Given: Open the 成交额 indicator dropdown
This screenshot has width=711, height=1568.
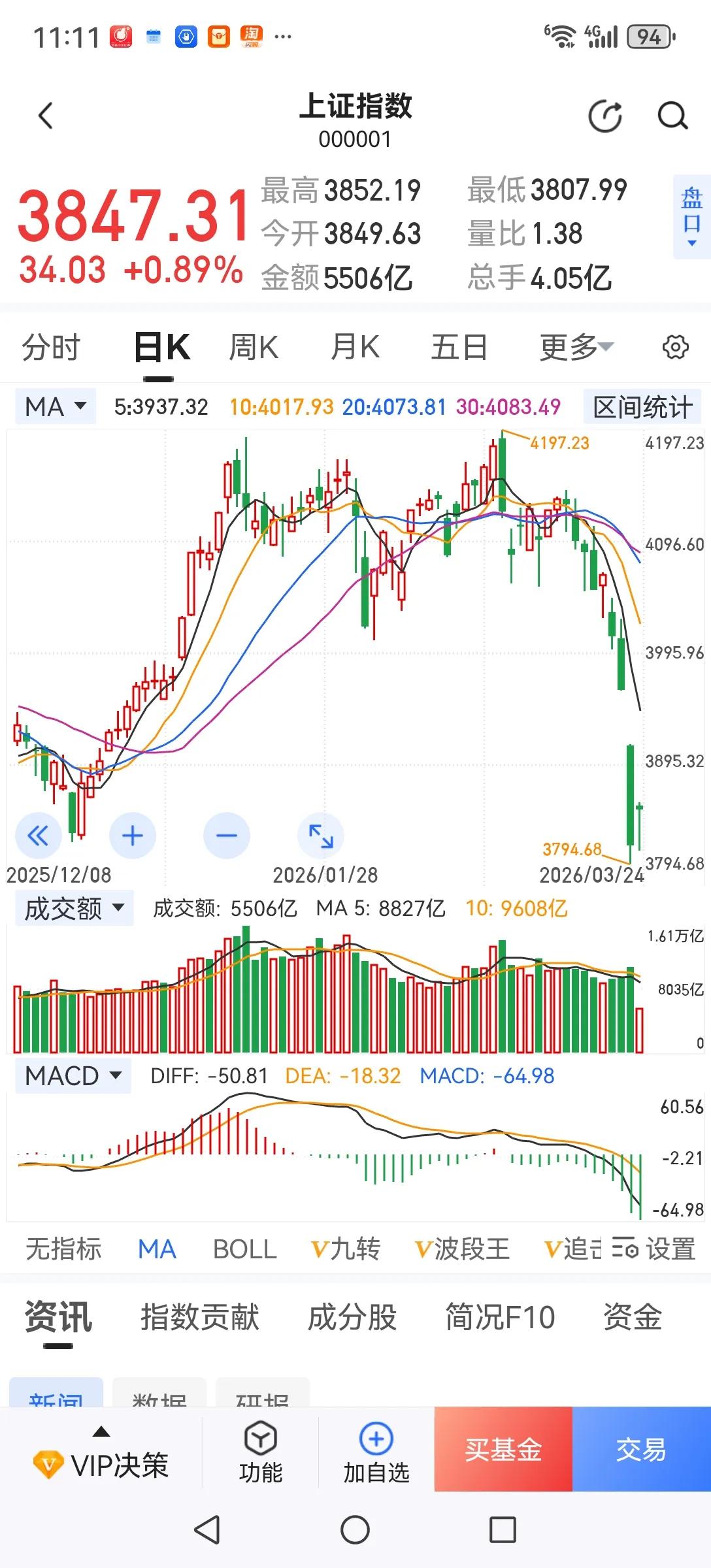Looking at the screenshot, I should (x=73, y=907).
